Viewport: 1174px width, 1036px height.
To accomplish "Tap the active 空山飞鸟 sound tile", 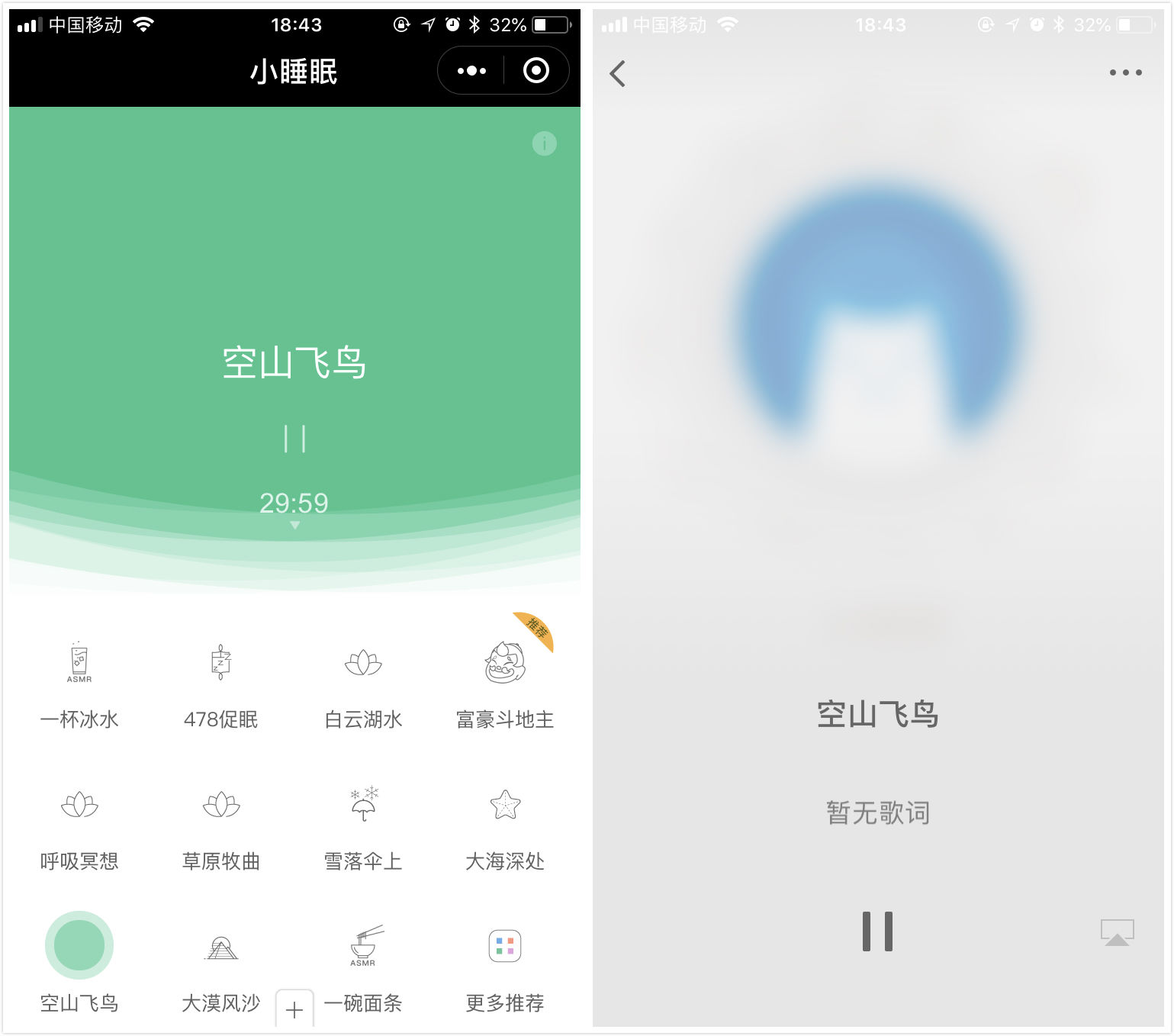I will click(x=79, y=945).
